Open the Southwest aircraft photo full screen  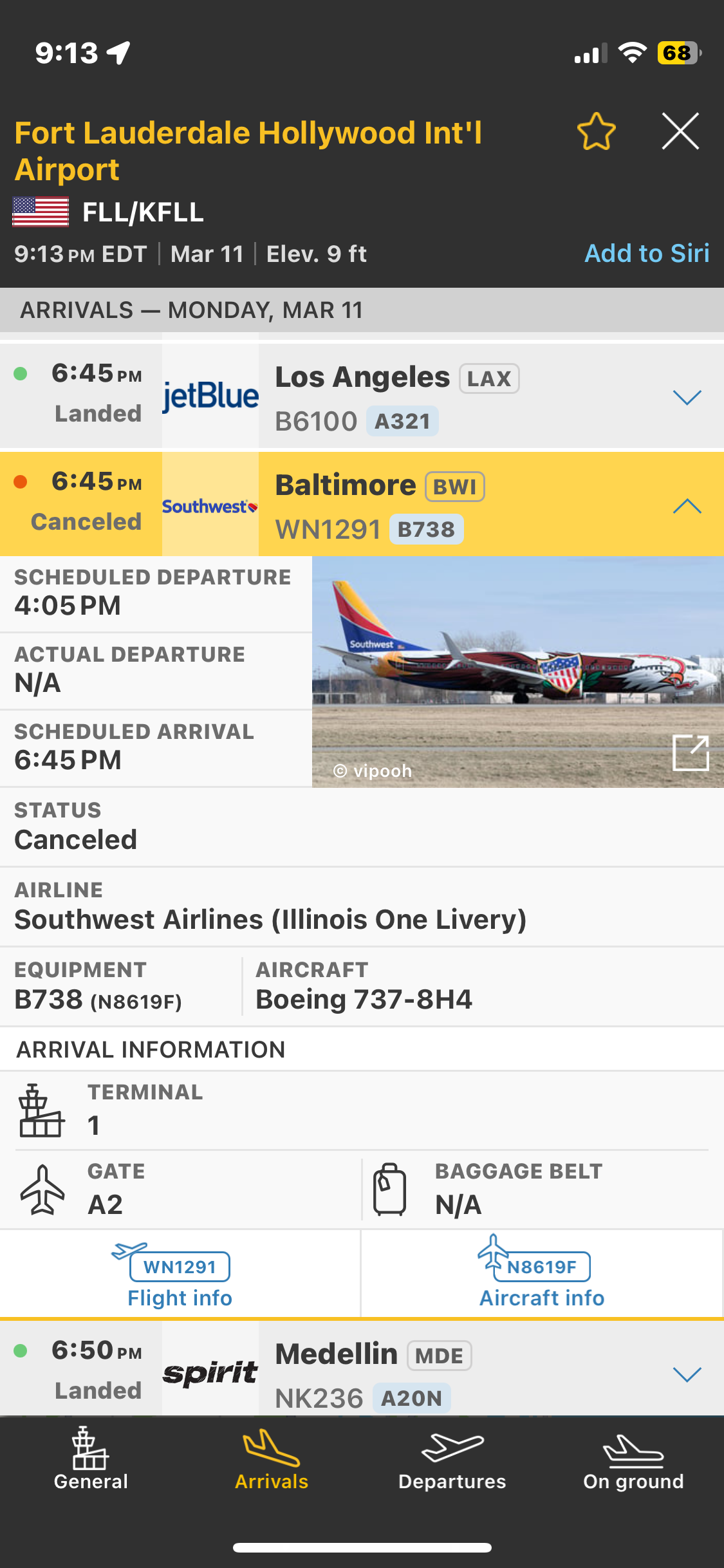691,752
